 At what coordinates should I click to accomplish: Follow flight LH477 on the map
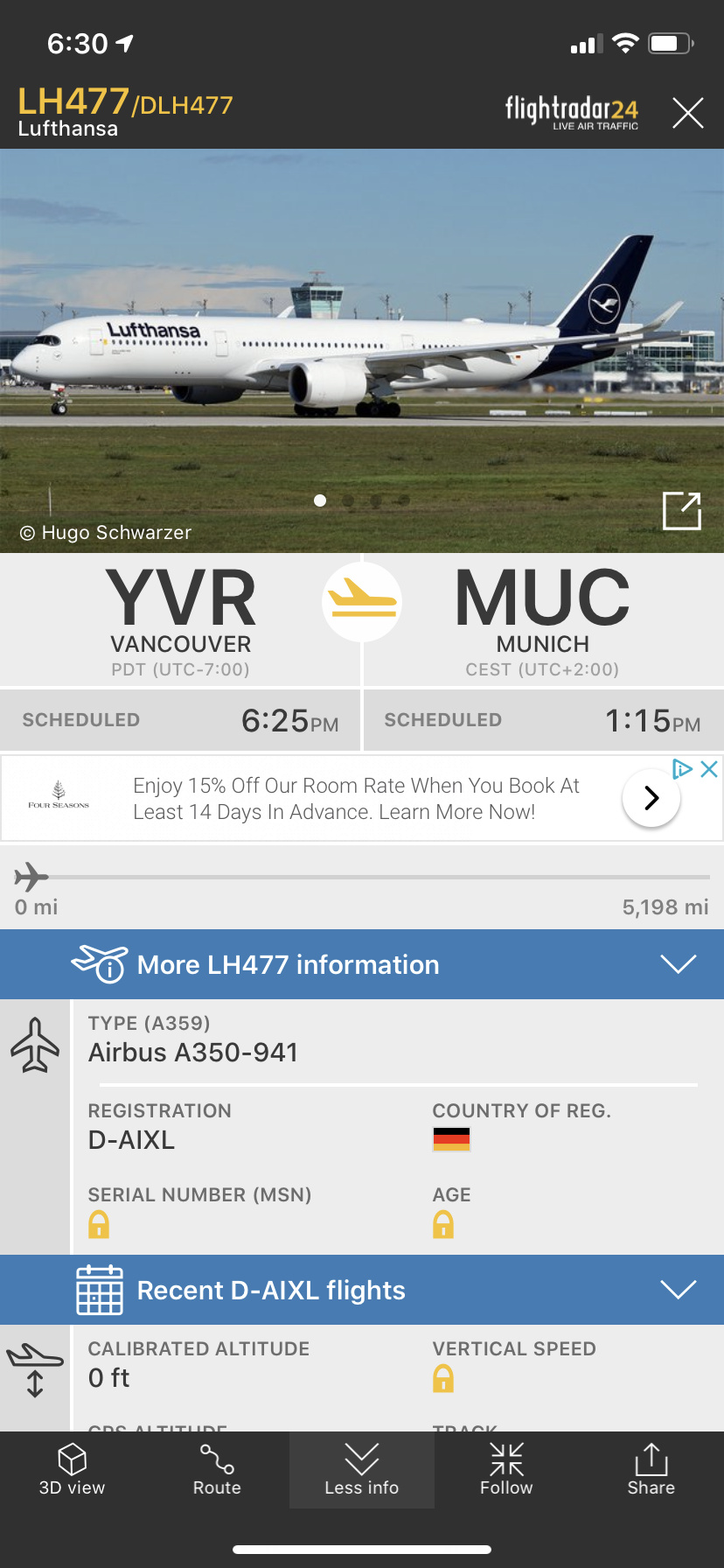(506, 1470)
